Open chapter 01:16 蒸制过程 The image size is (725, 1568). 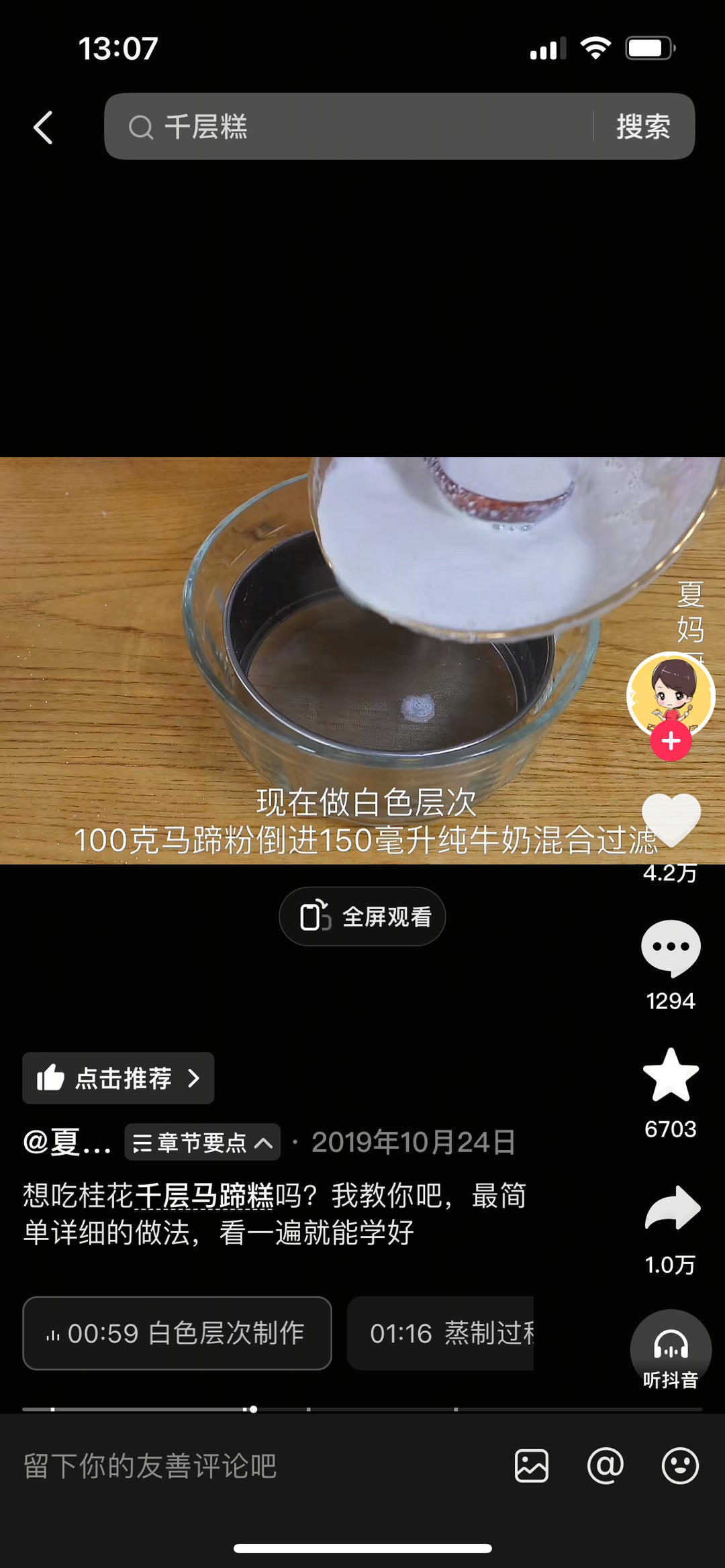coord(443,1333)
